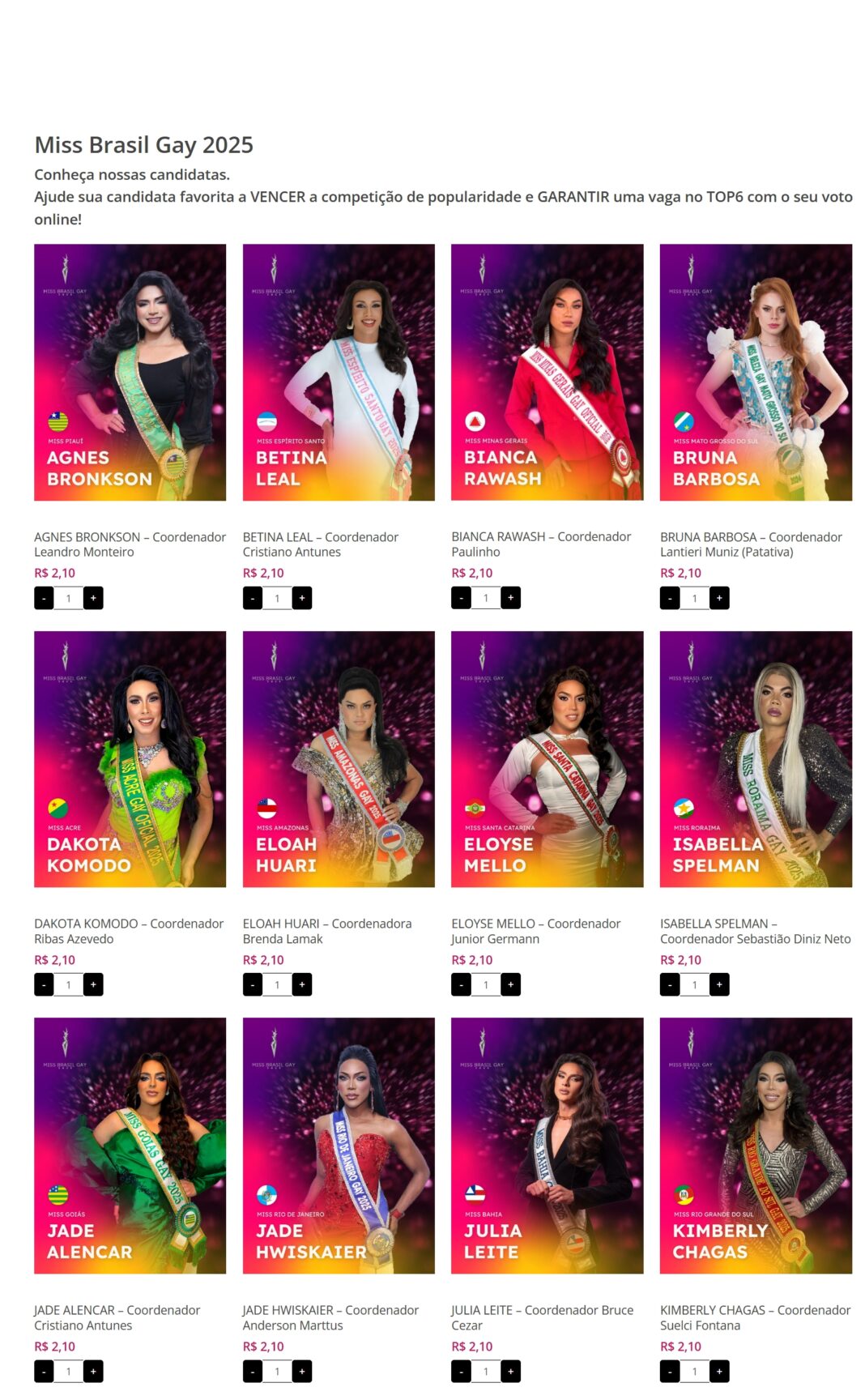
Task: Add one more vote for Bianca Rawash
Action: (x=510, y=598)
